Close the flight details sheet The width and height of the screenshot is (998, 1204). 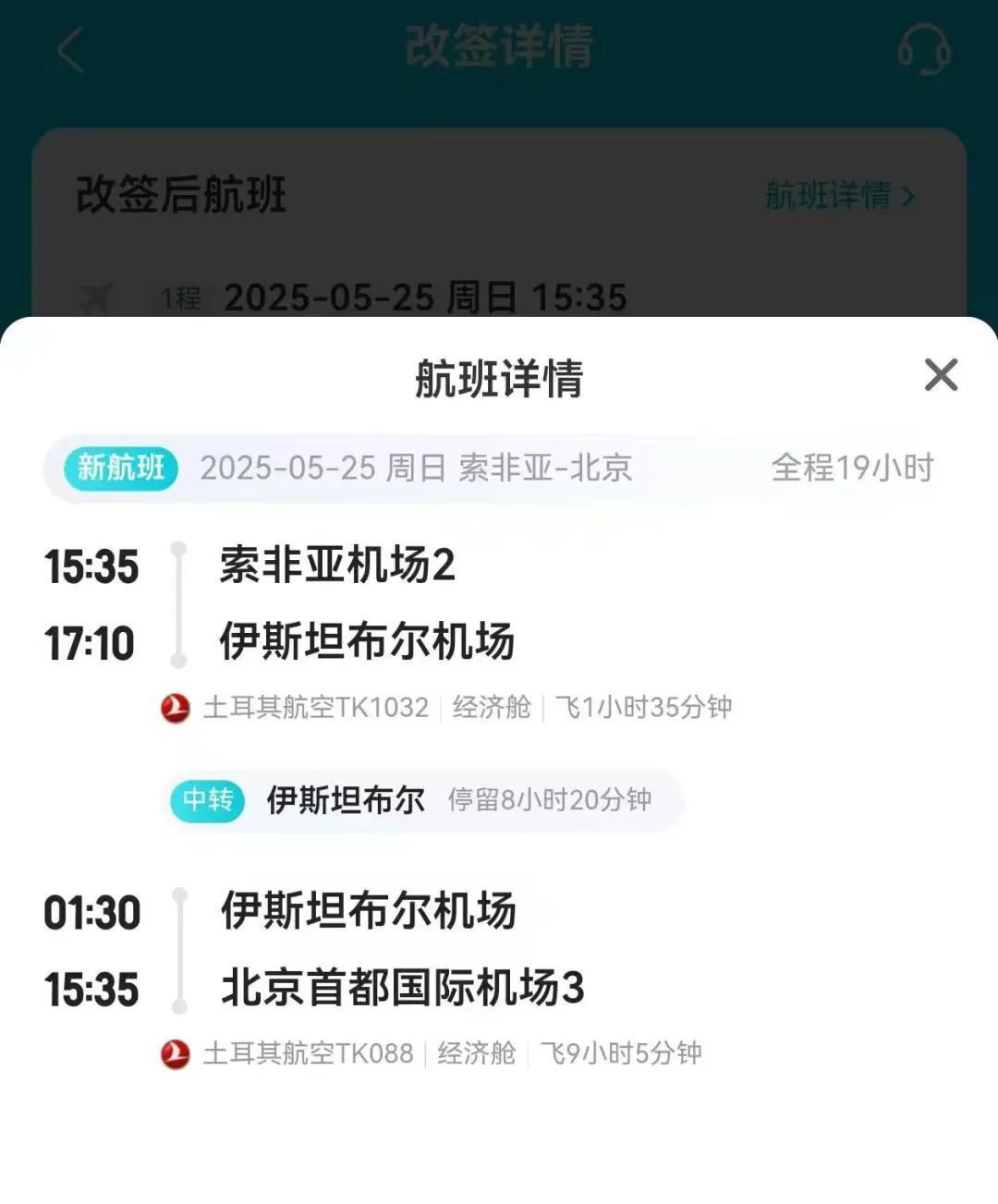coord(941,375)
